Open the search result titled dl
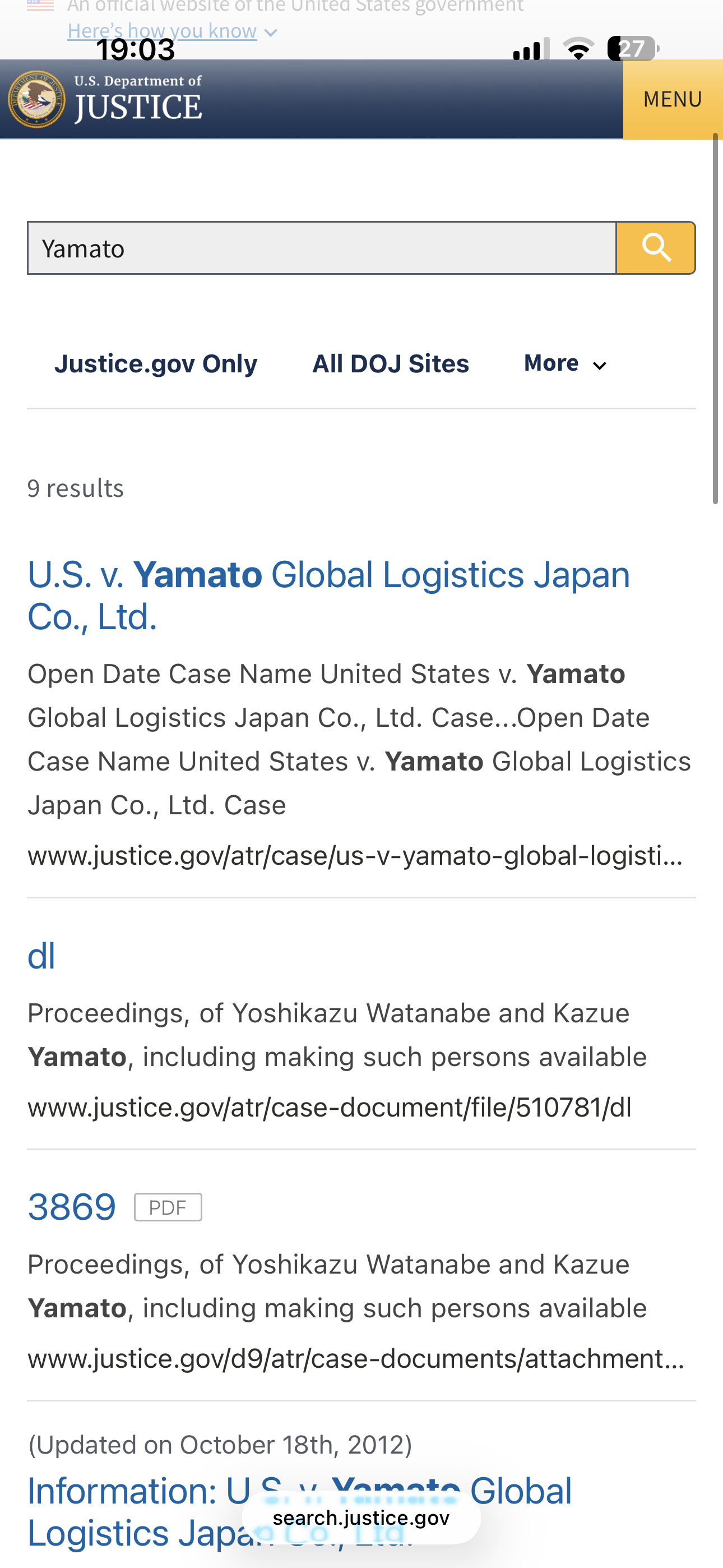Viewport: 723px width, 1568px height. [x=41, y=956]
